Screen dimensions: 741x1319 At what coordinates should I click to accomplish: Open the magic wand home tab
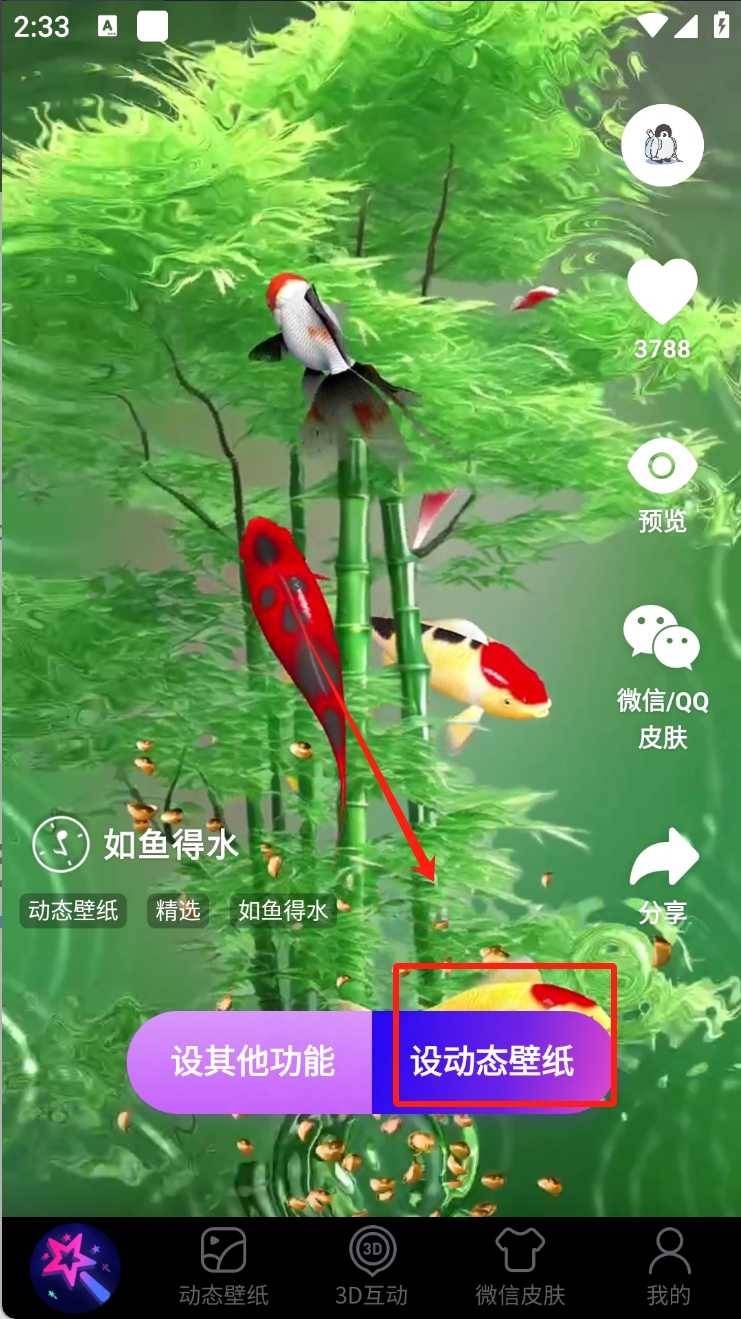pyautogui.click(x=75, y=1267)
